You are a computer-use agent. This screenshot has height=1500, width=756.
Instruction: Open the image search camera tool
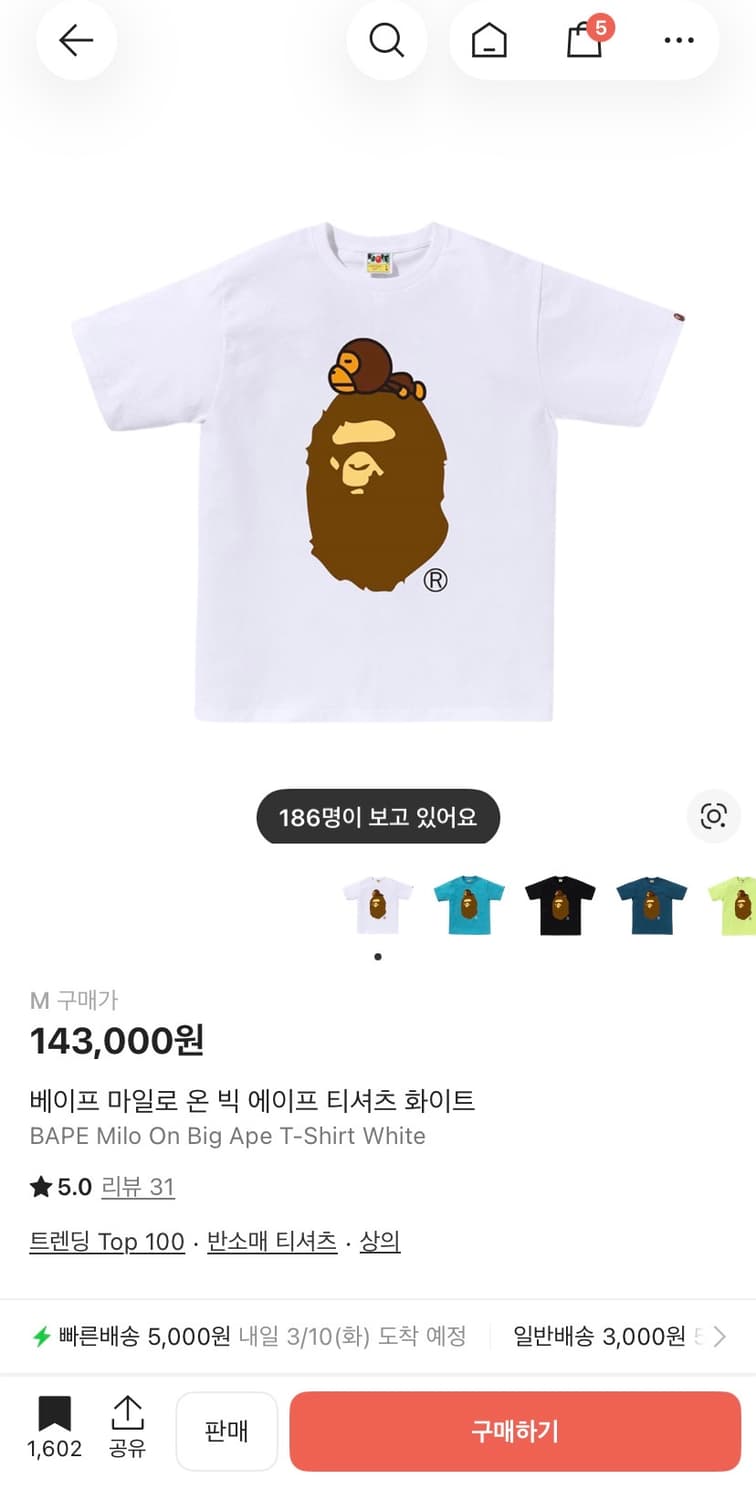[x=713, y=816]
